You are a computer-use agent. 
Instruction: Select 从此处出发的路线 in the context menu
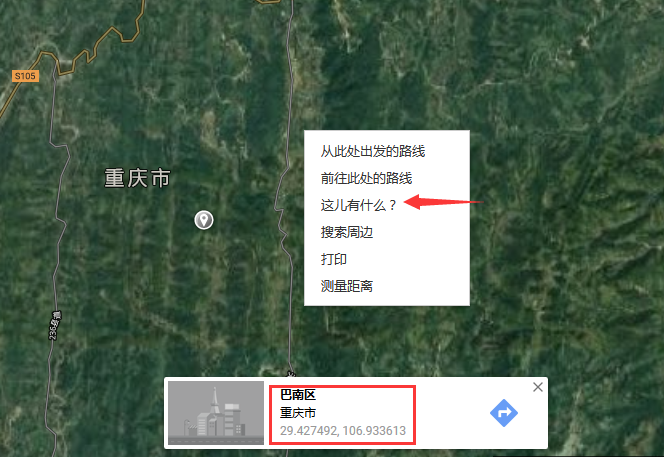372,151
